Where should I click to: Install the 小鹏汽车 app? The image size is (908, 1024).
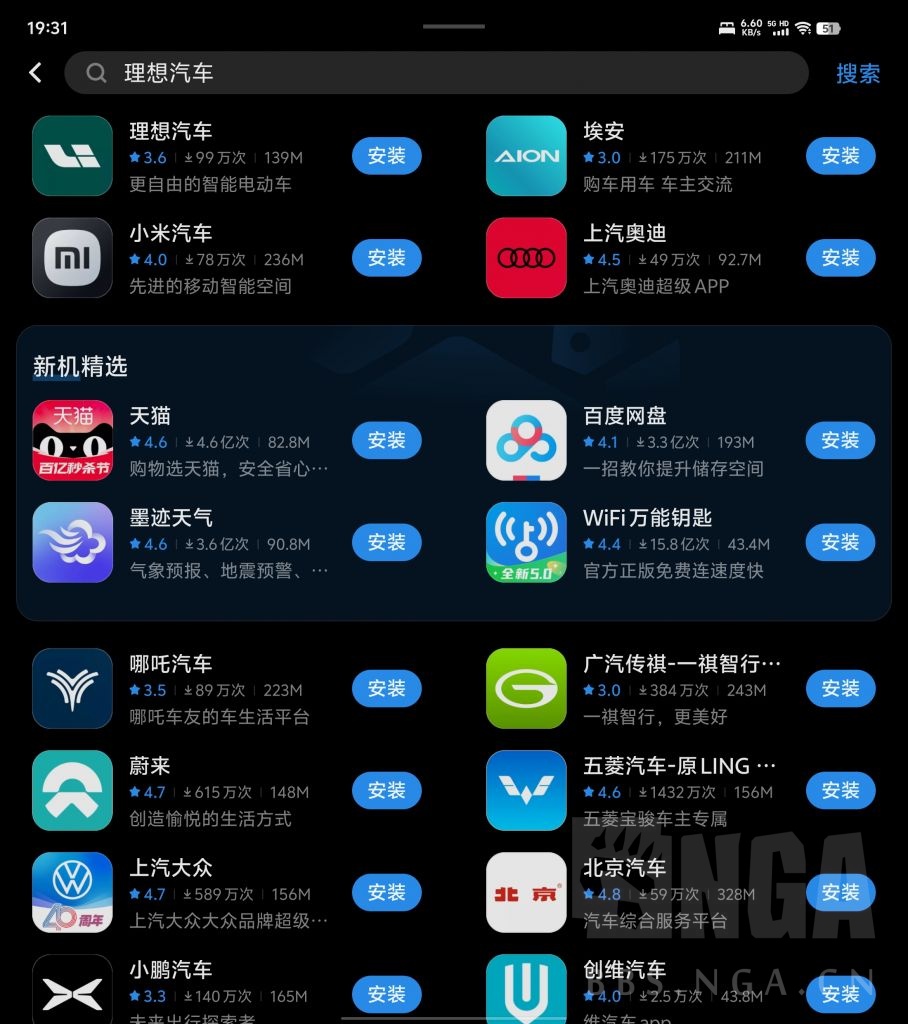[x=386, y=994]
